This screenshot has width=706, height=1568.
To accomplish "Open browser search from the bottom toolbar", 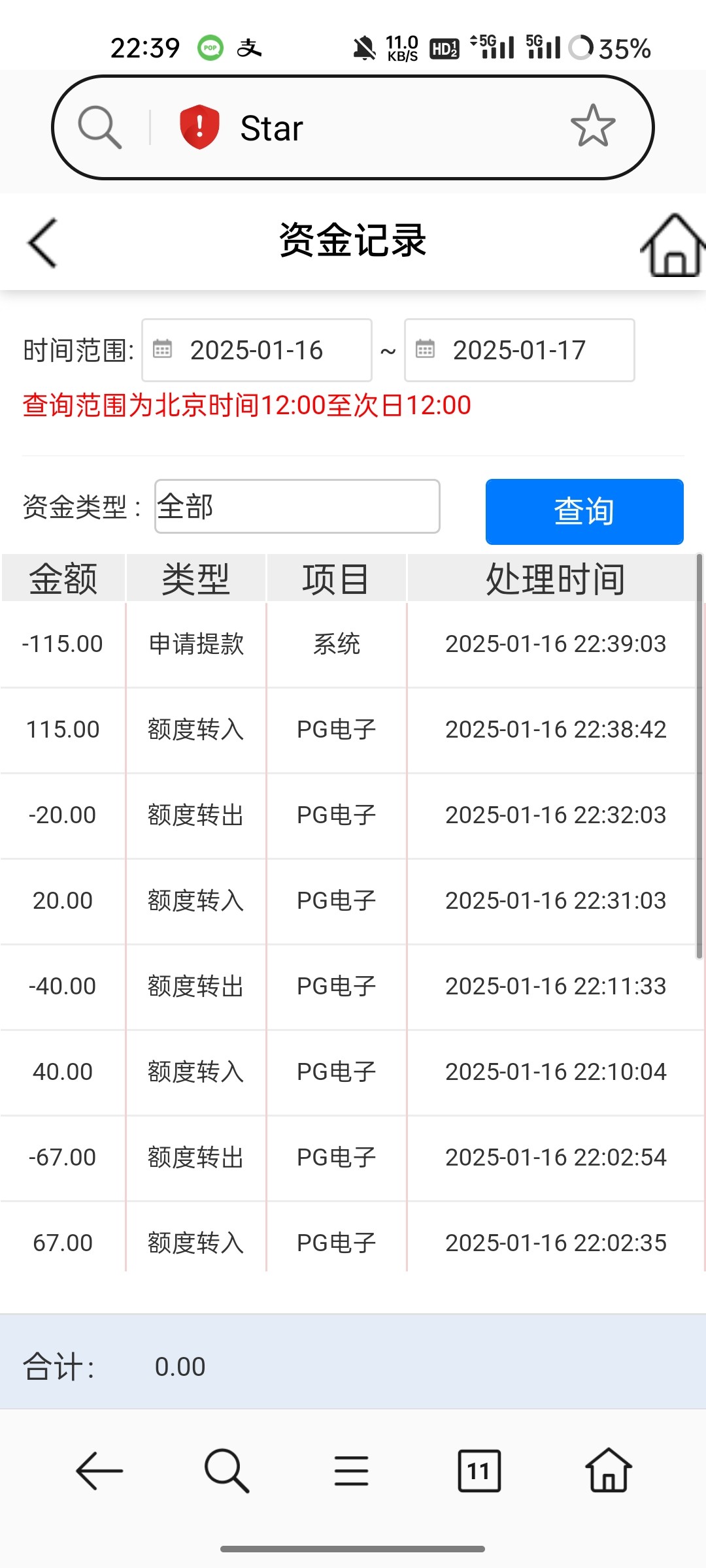I will [226, 1471].
